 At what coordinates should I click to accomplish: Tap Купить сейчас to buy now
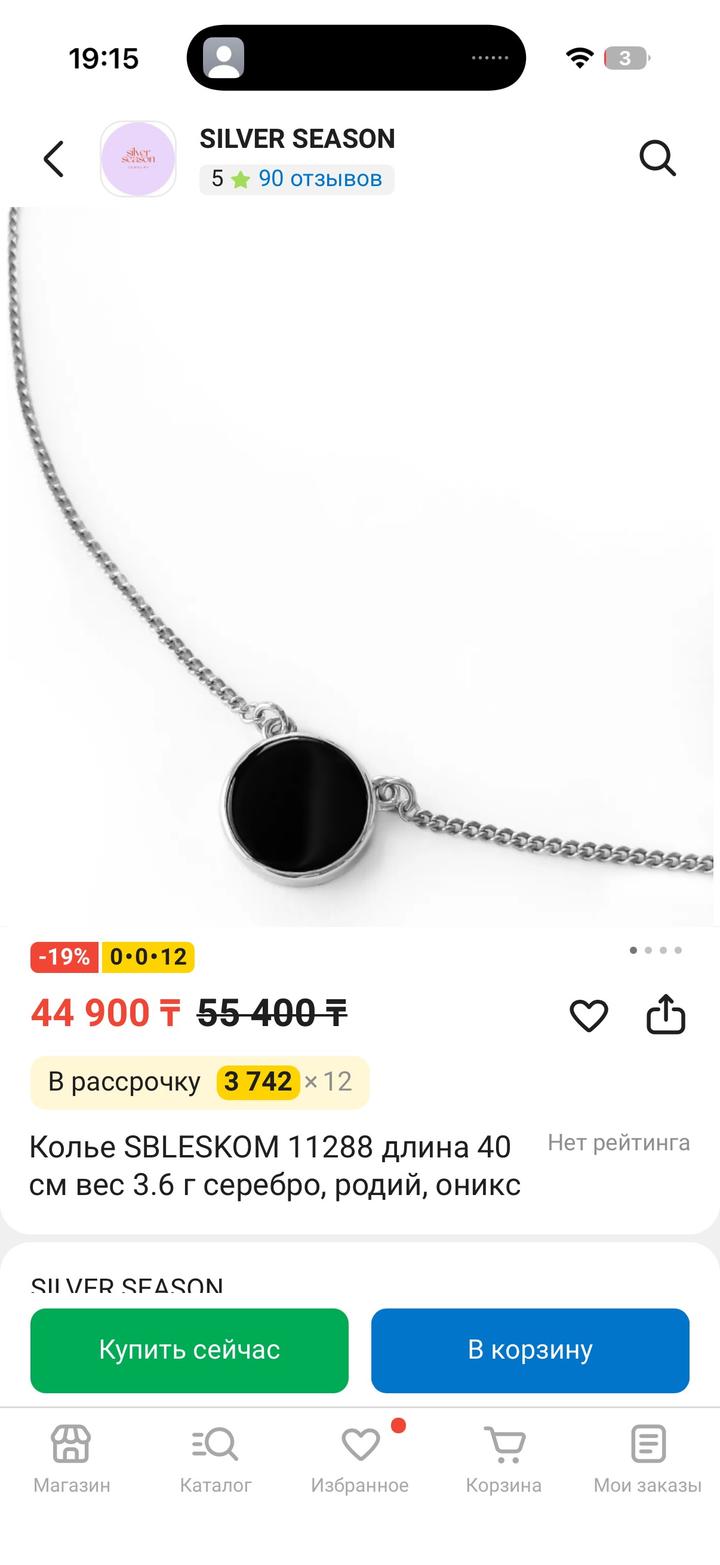coord(189,1350)
